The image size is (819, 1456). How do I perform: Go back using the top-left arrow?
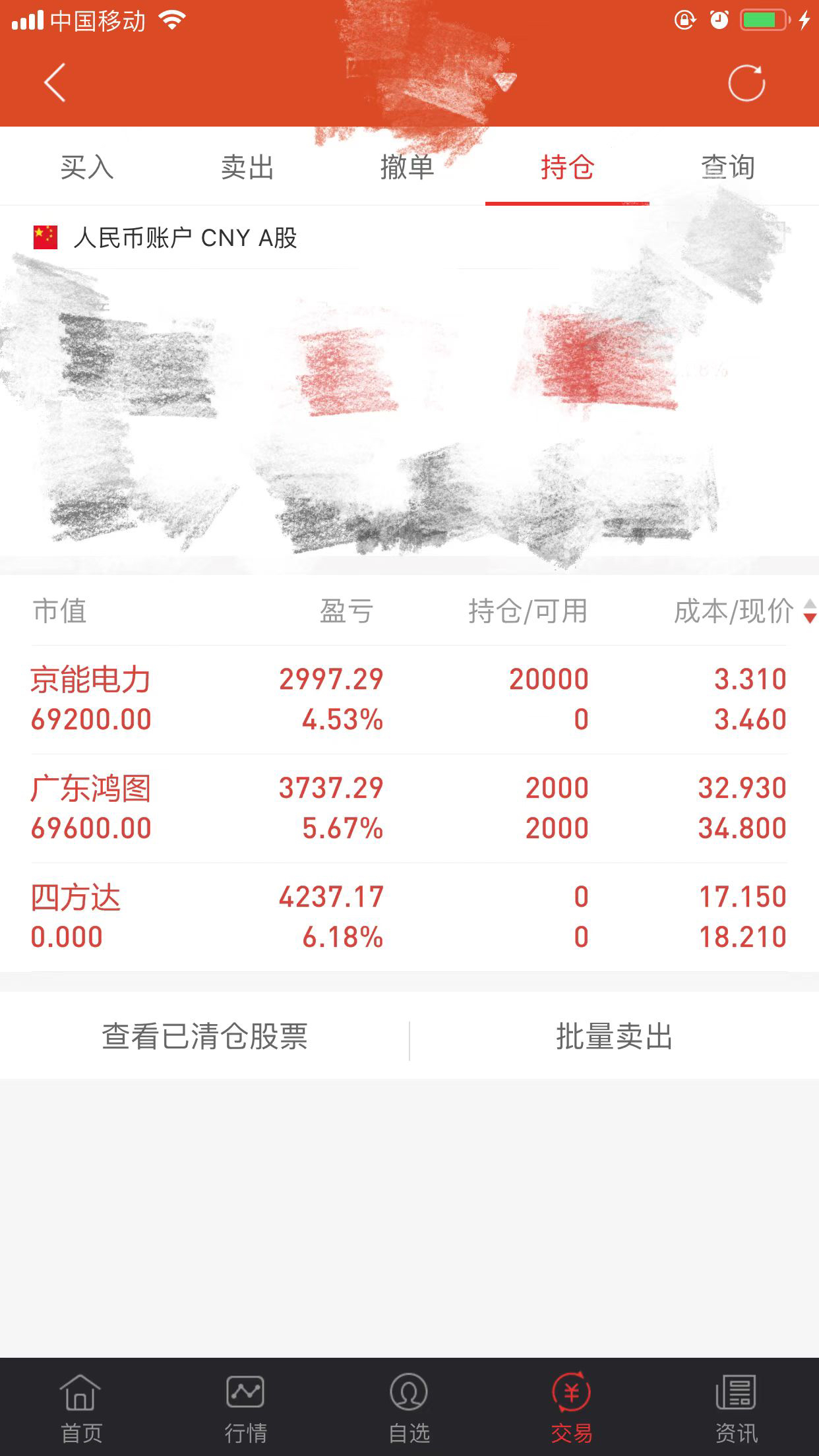[55, 83]
